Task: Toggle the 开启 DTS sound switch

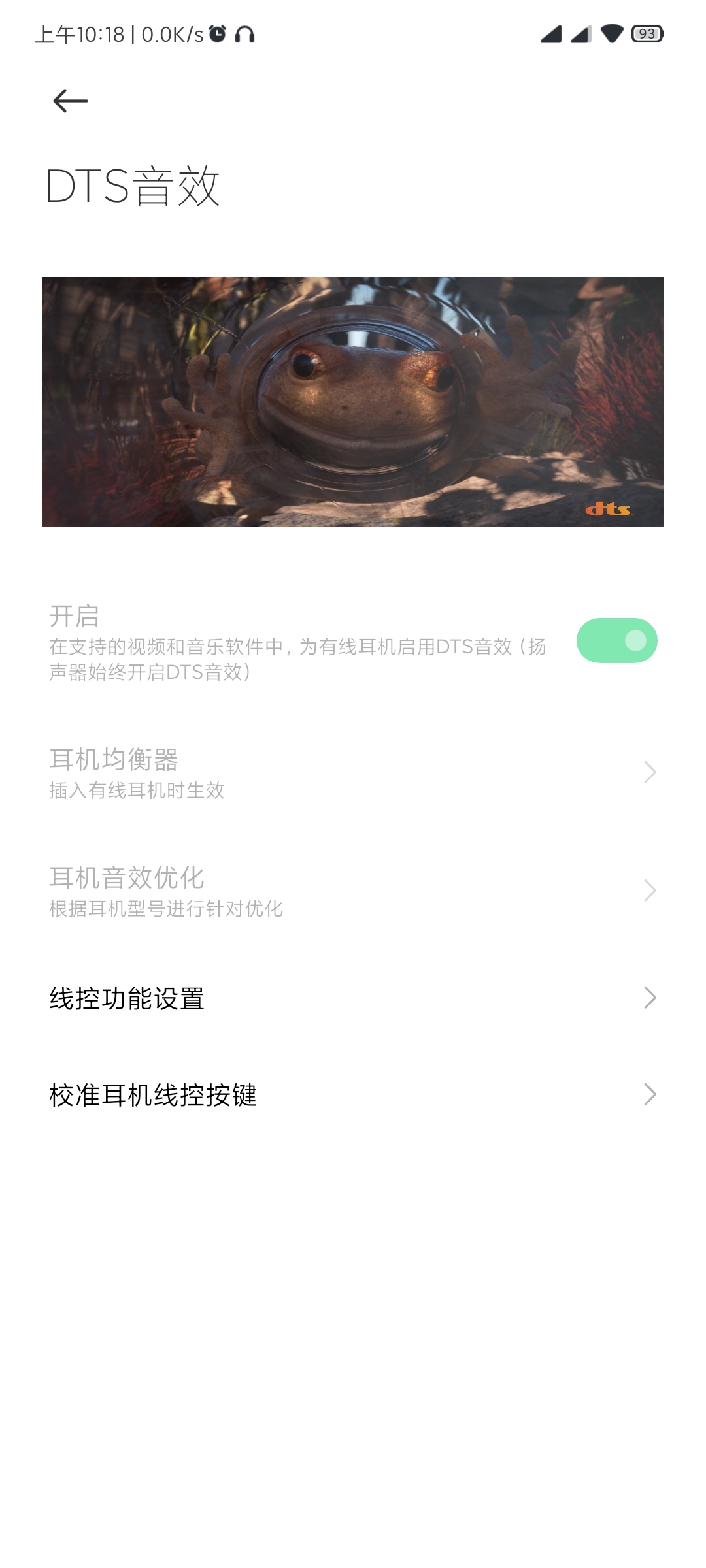Action: (x=616, y=641)
